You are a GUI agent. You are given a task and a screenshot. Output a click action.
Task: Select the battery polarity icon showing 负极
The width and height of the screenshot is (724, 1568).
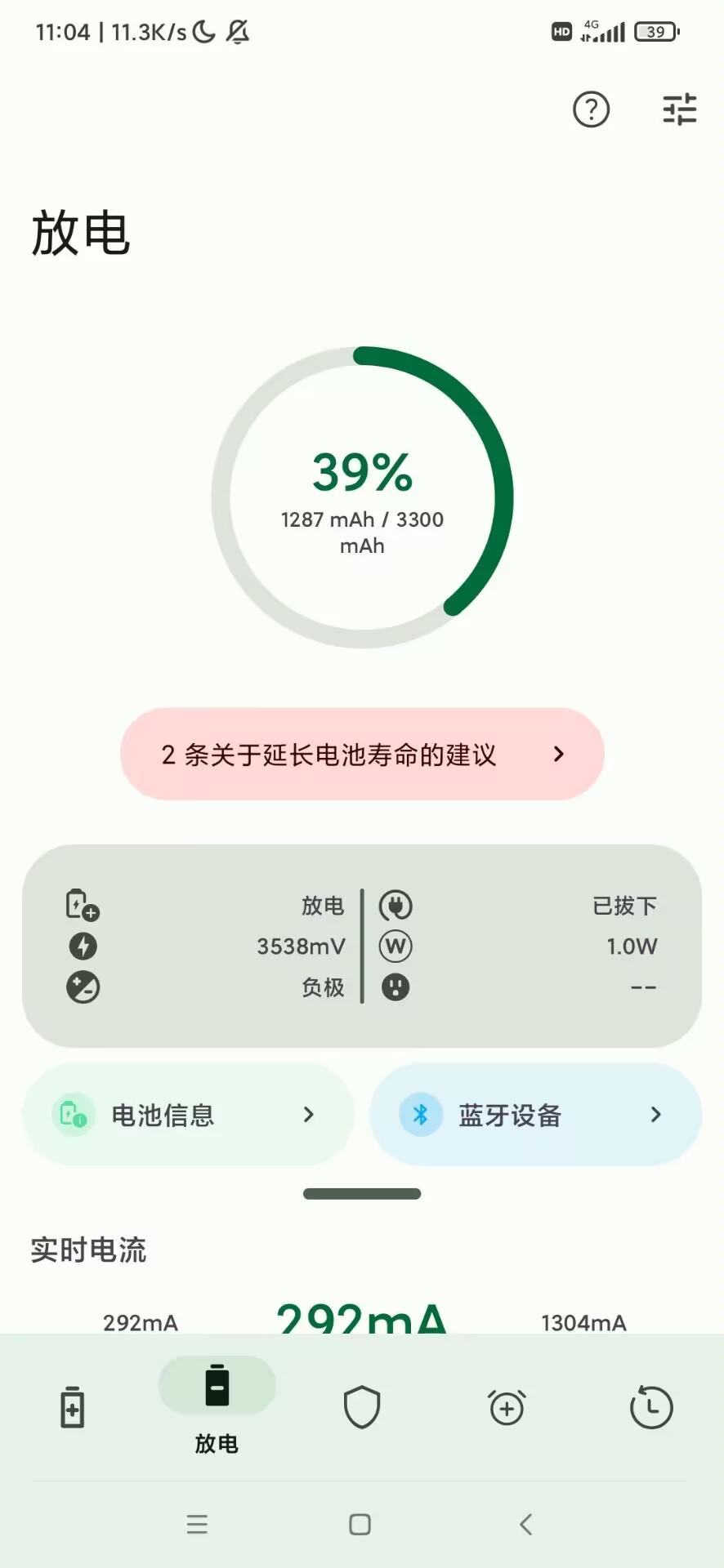[82, 987]
